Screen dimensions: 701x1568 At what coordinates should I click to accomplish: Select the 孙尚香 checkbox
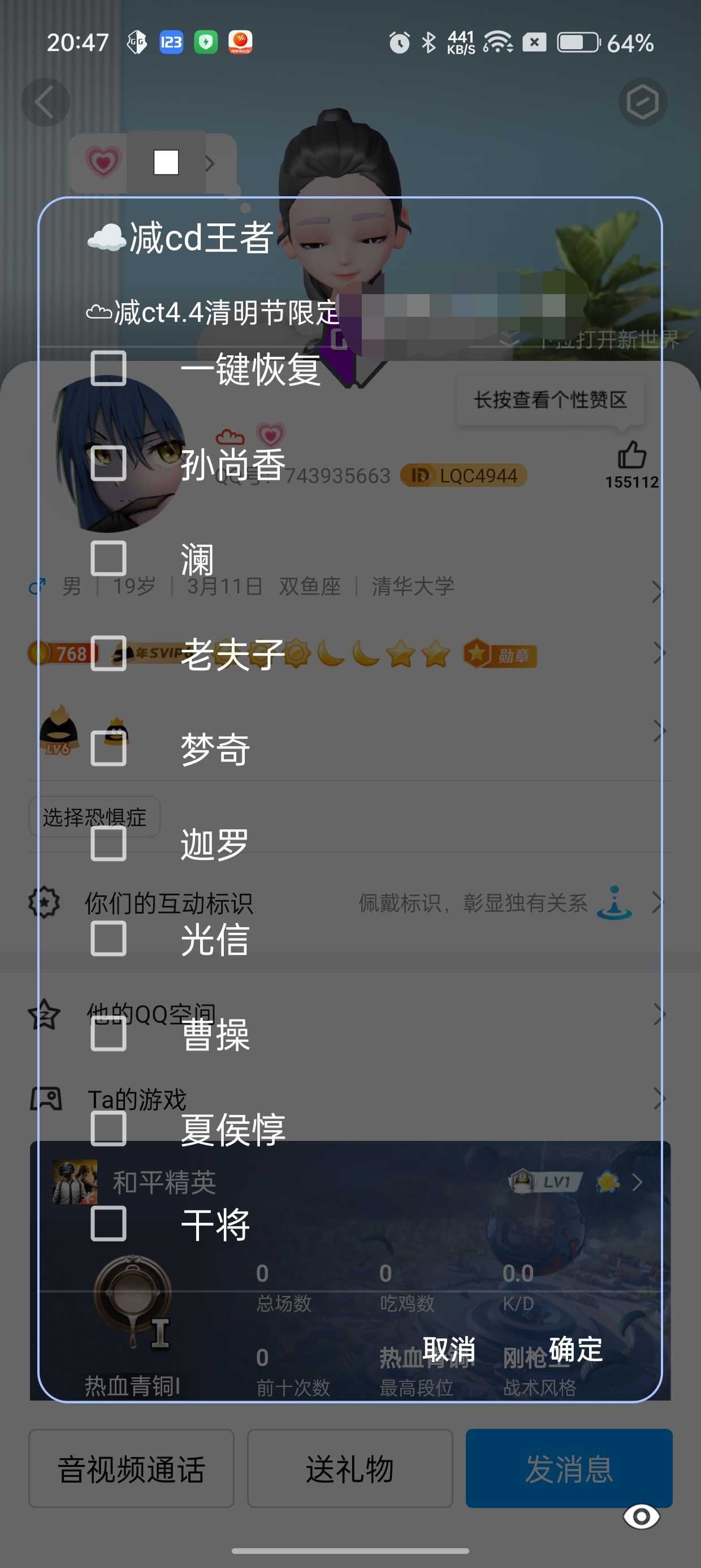pyautogui.click(x=109, y=463)
